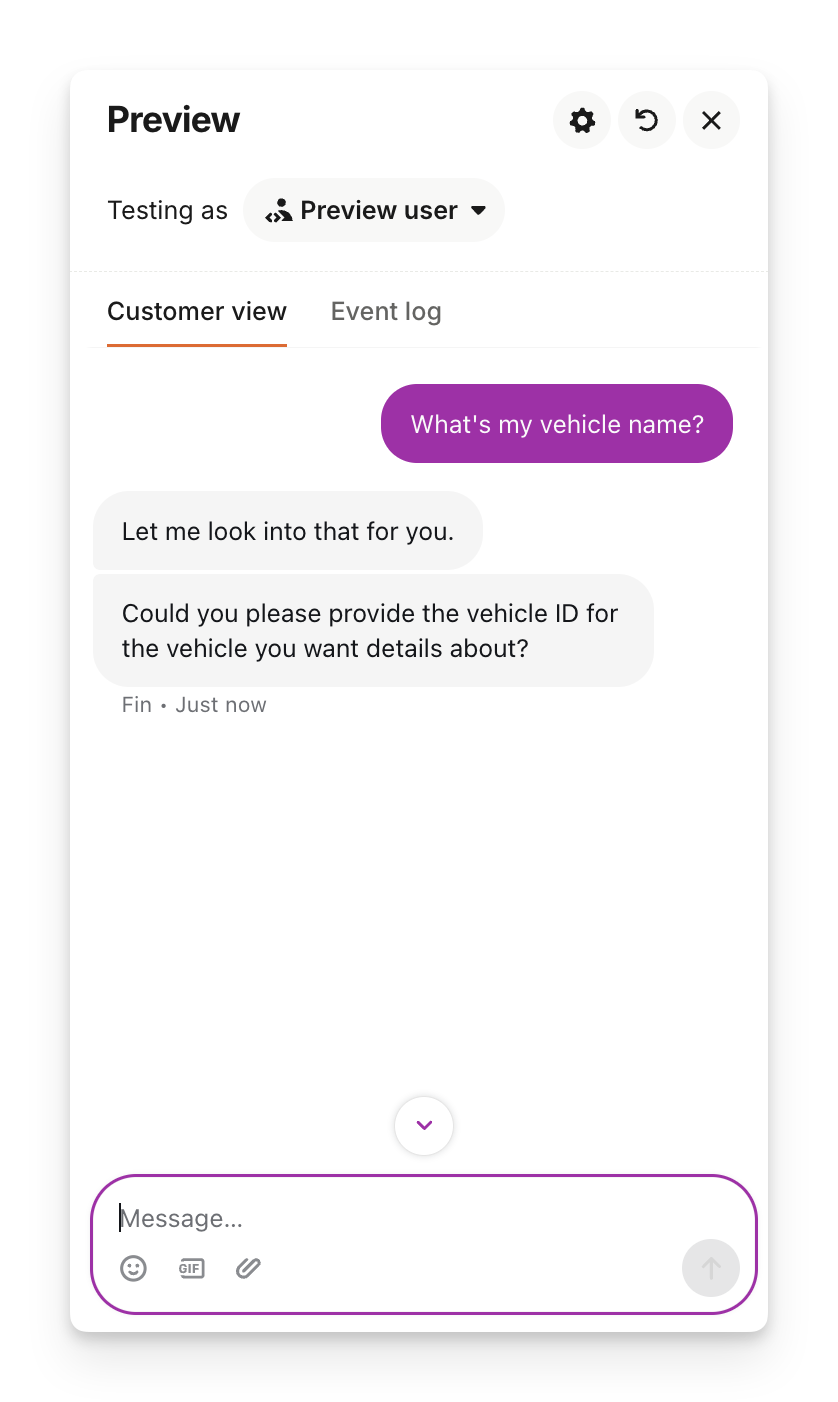Focus the Message text field

tap(400, 1218)
